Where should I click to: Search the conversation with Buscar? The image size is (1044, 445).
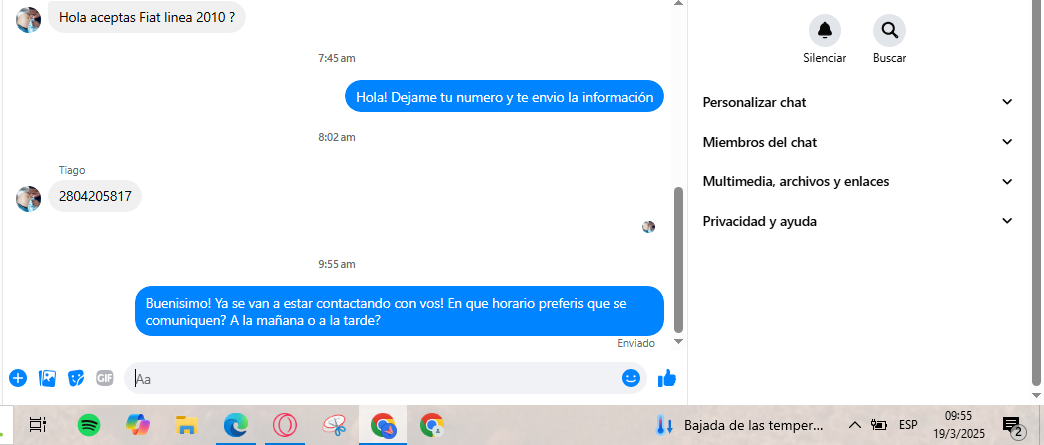point(889,31)
